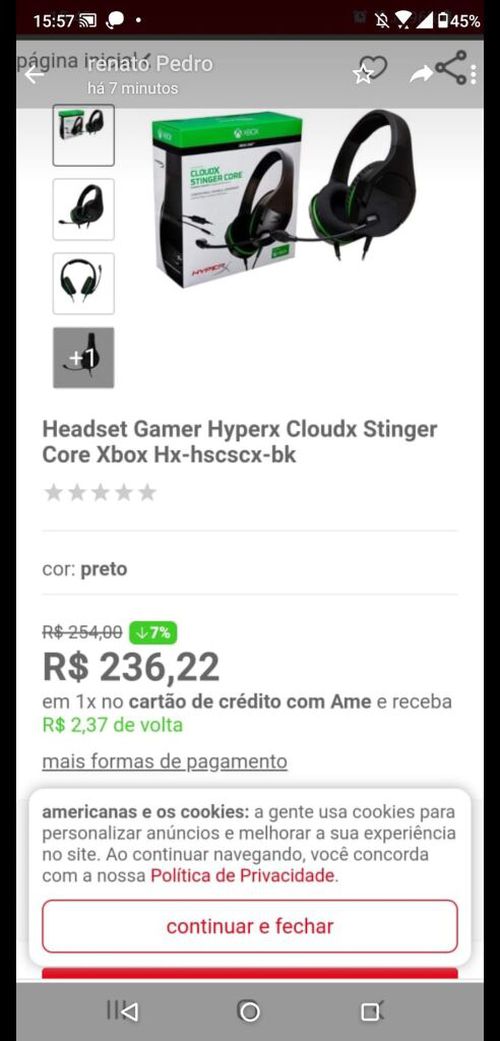The width and height of the screenshot is (500, 1041).
Task: Open the Política de Privacidade link
Action: 242,876
